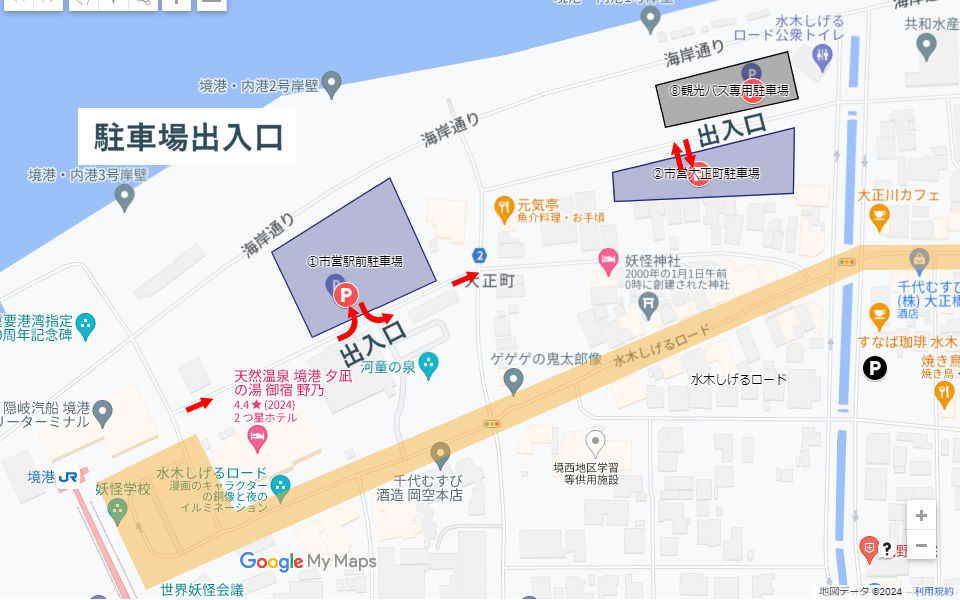This screenshot has height=600, width=960.
Task: Open the ゲゲゲの鬼太郎像 place pin
Action: [x=513, y=382]
